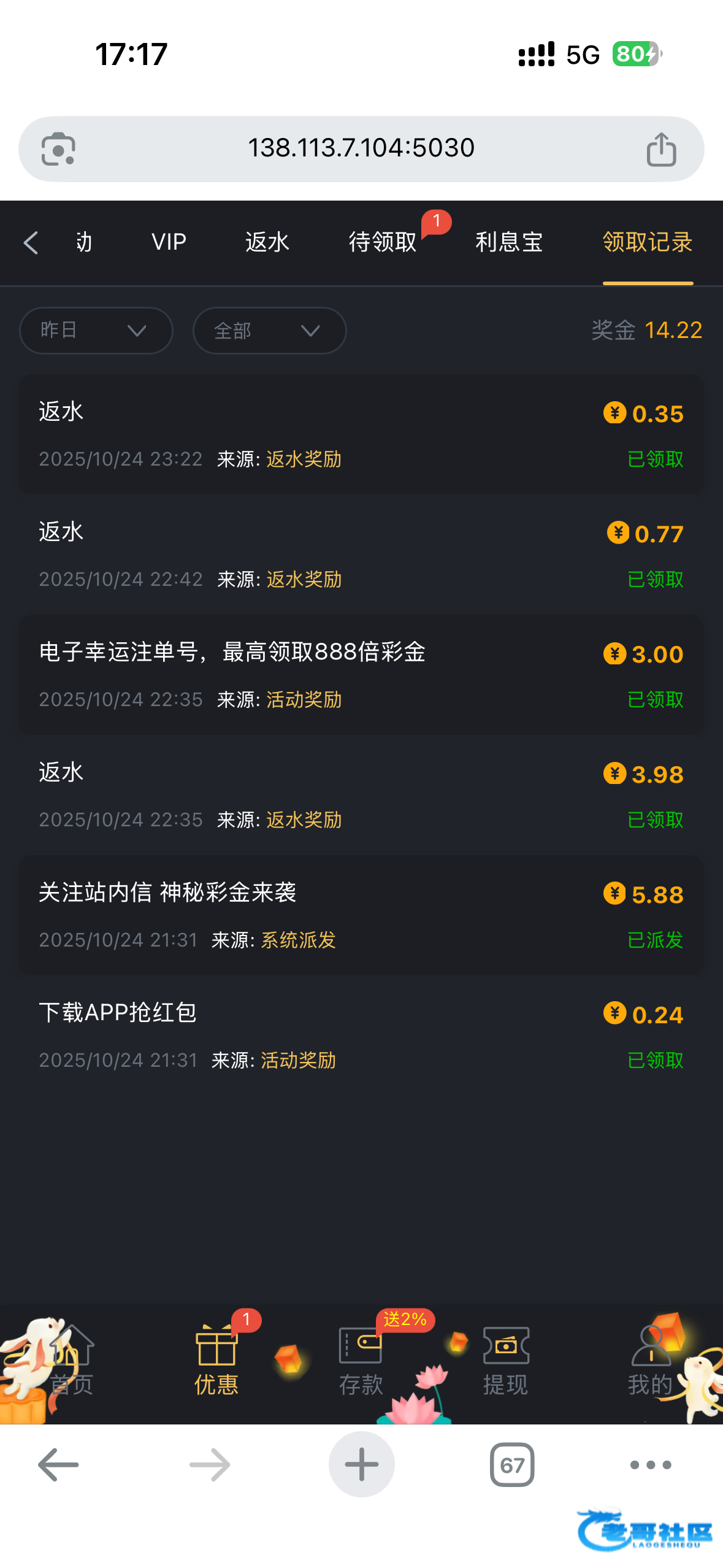Open the camera scan icon in address bar
This screenshot has width=723, height=1568.
(x=58, y=149)
